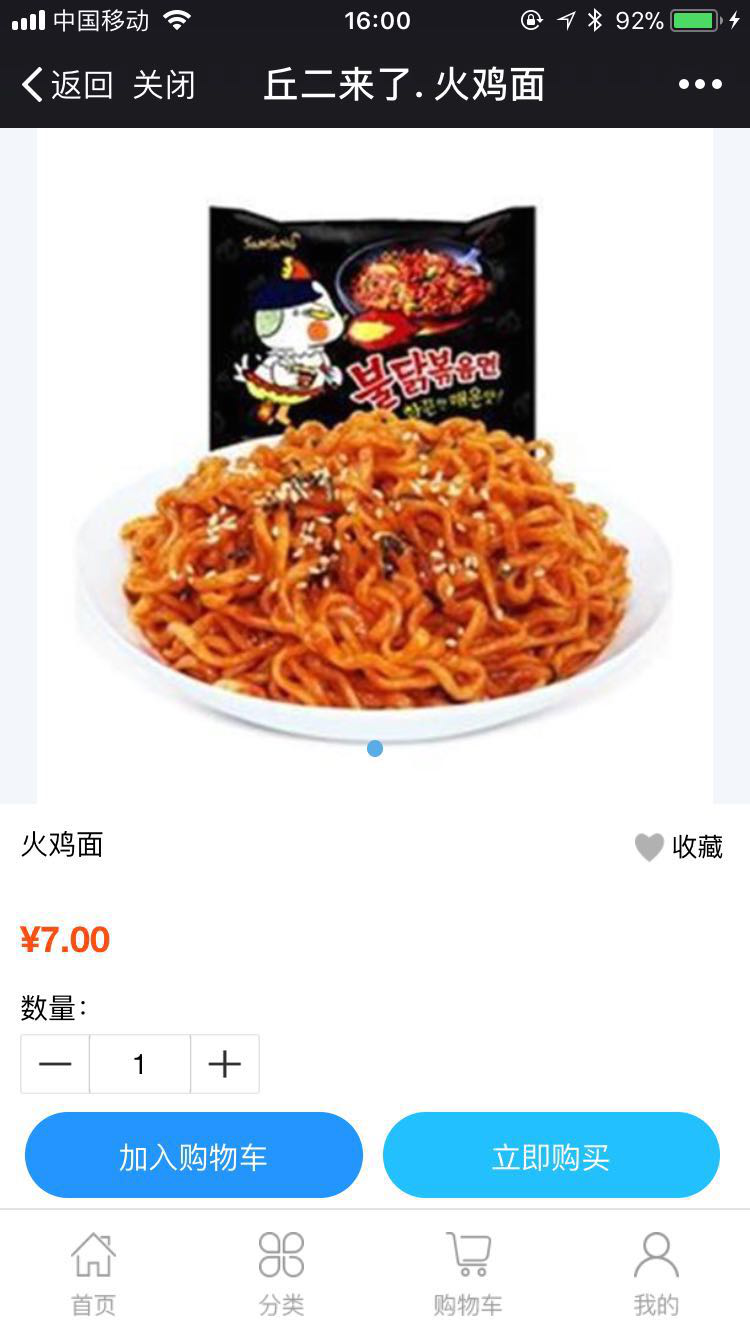Open the 我的 profile tab
Screen dimensions: 750x1334
coord(656,1273)
